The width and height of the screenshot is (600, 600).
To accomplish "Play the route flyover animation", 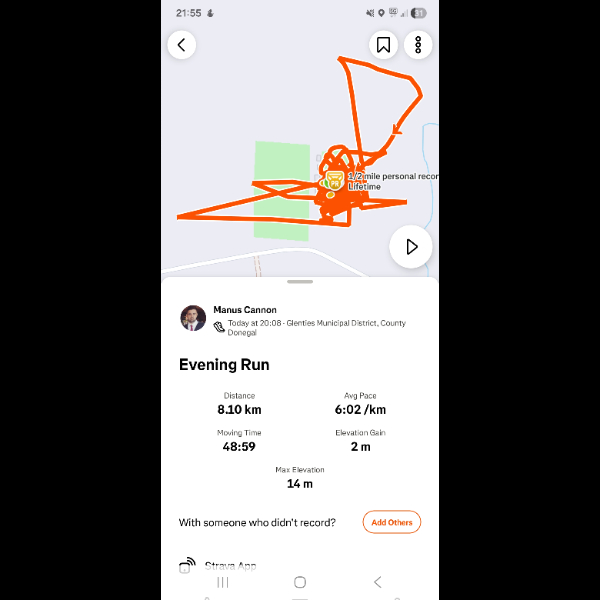I will coord(410,247).
